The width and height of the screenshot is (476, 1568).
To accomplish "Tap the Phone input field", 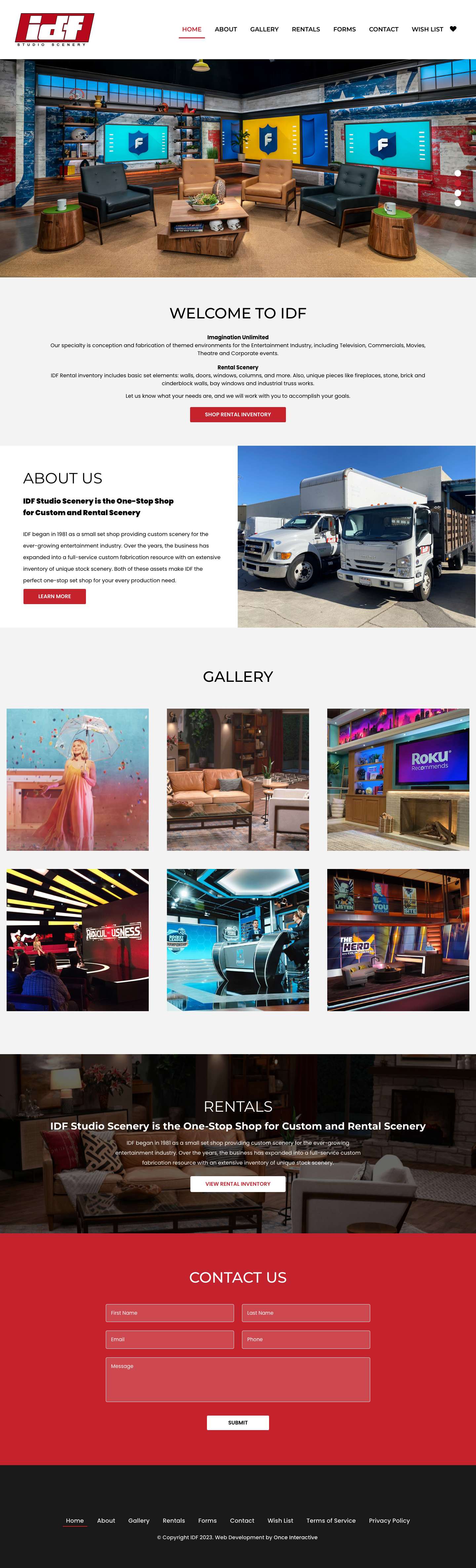I will click(x=305, y=1339).
